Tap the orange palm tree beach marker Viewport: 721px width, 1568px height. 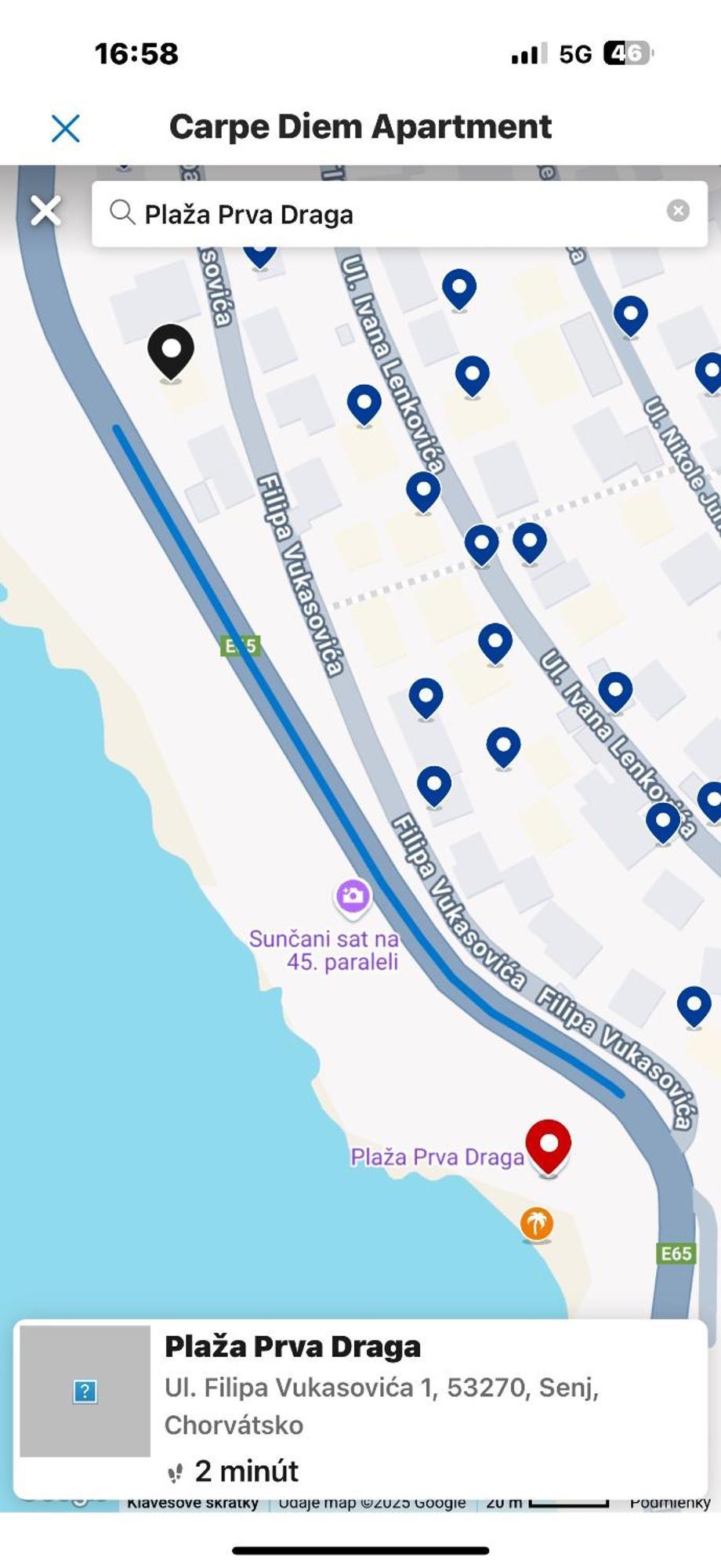(x=537, y=1223)
